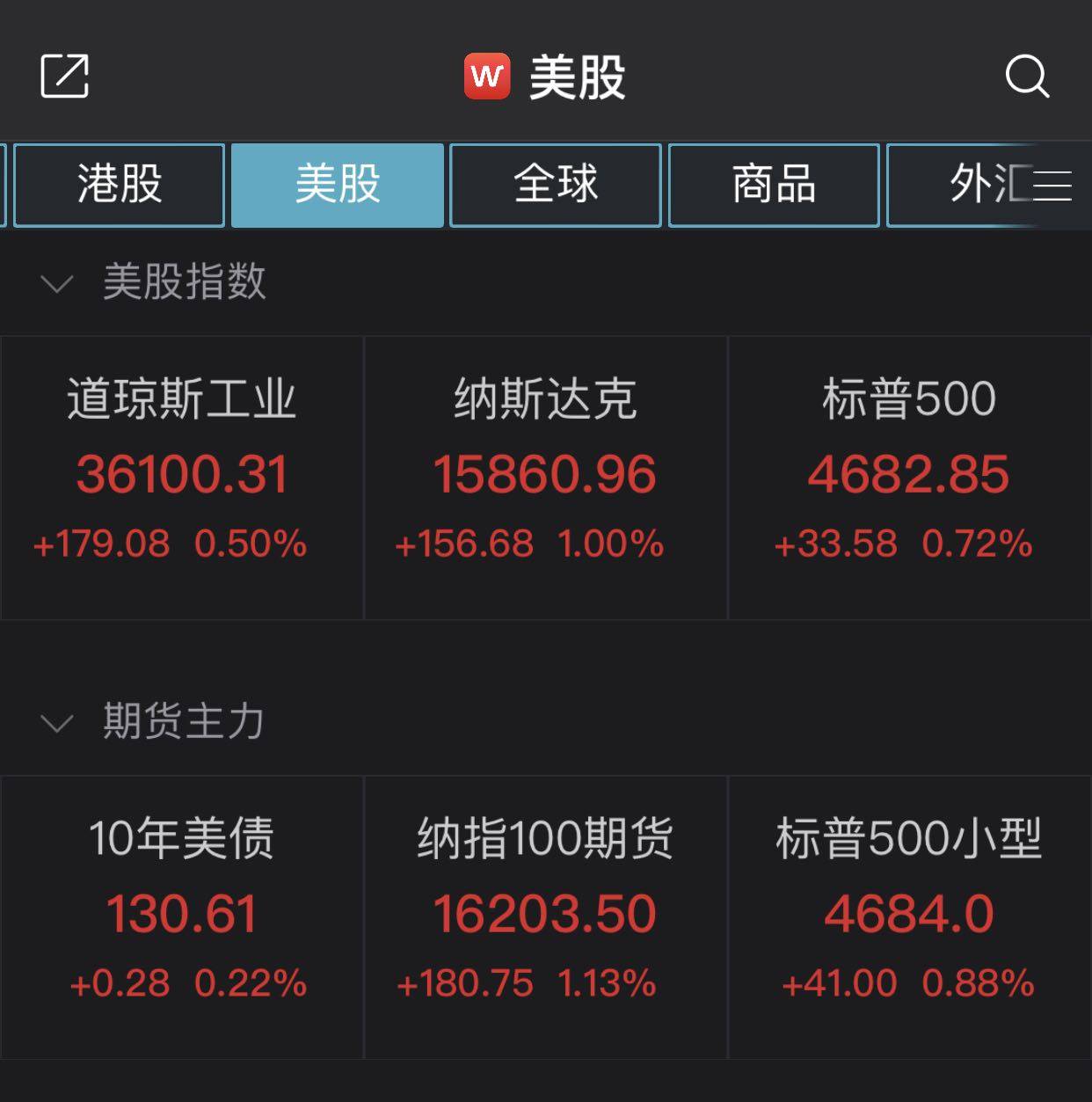Switch to the 外汇 tab
Viewport: 1092px width, 1102px height.
coord(976,184)
